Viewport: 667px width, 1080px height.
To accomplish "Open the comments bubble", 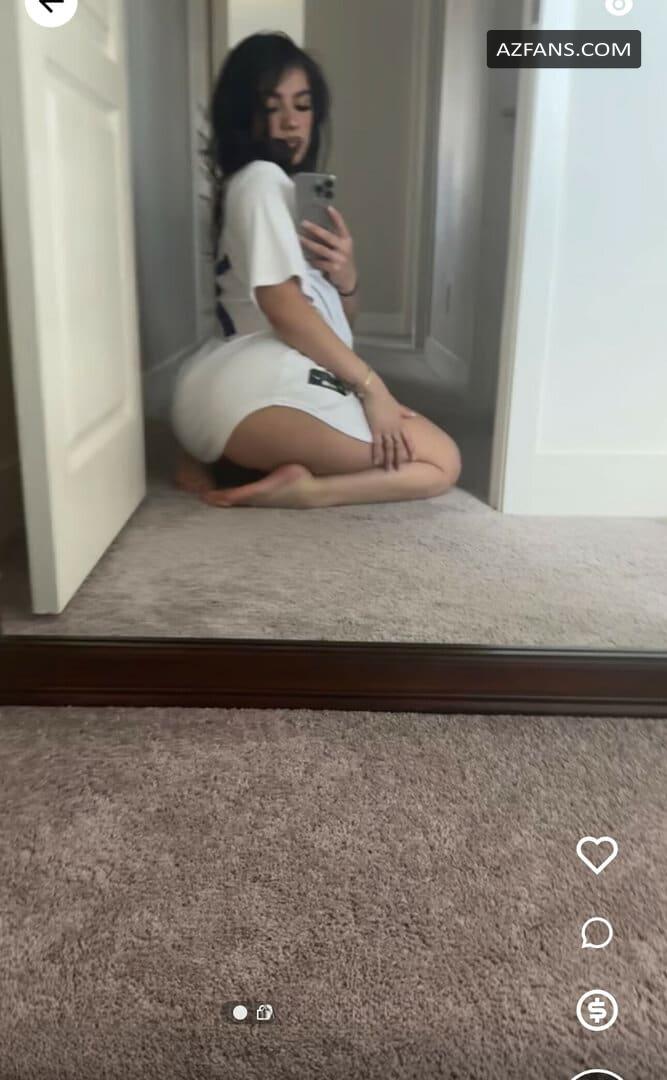I will [597, 933].
